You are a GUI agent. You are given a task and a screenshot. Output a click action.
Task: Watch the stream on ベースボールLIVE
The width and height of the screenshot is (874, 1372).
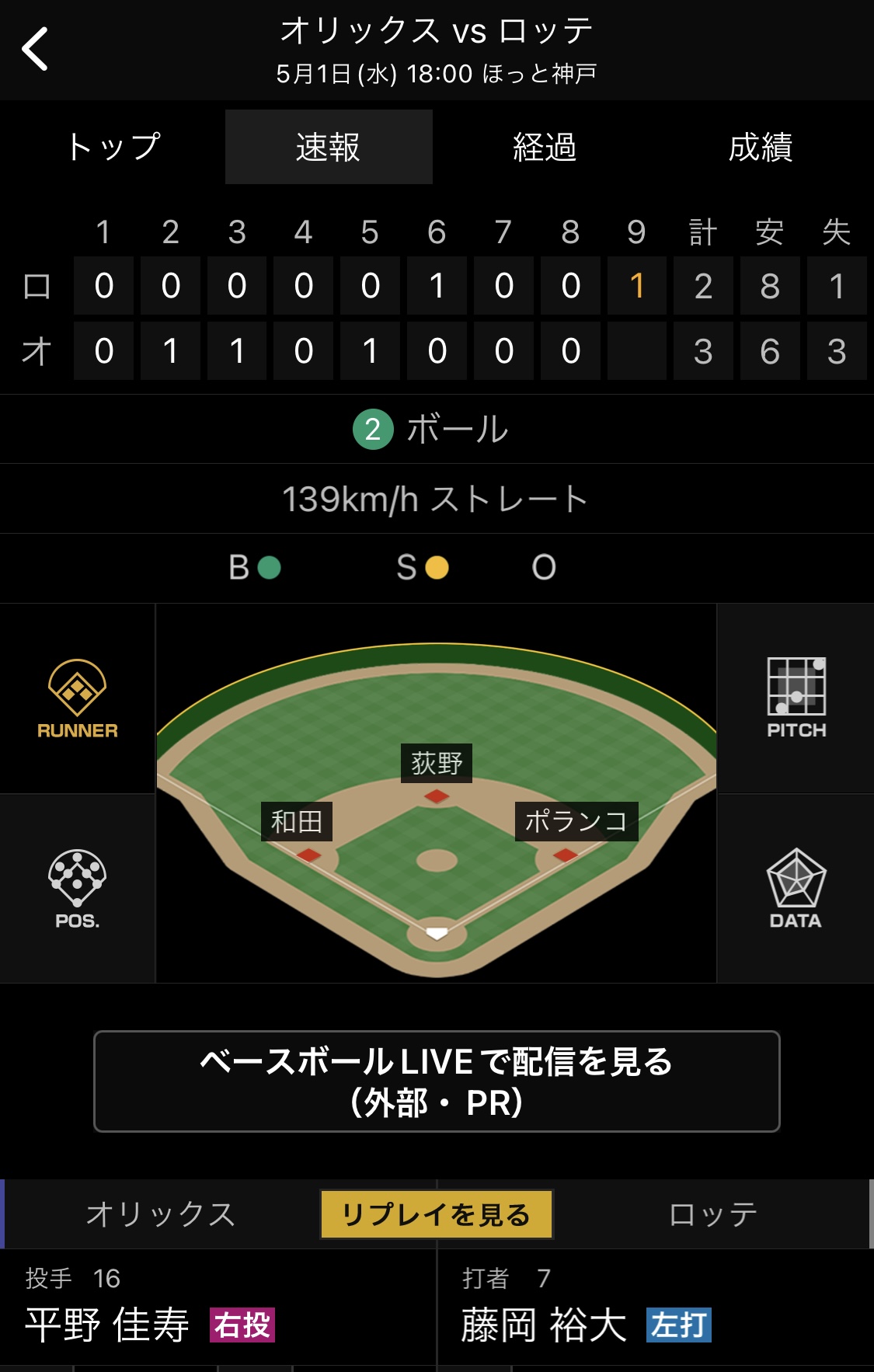[437, 1081]
